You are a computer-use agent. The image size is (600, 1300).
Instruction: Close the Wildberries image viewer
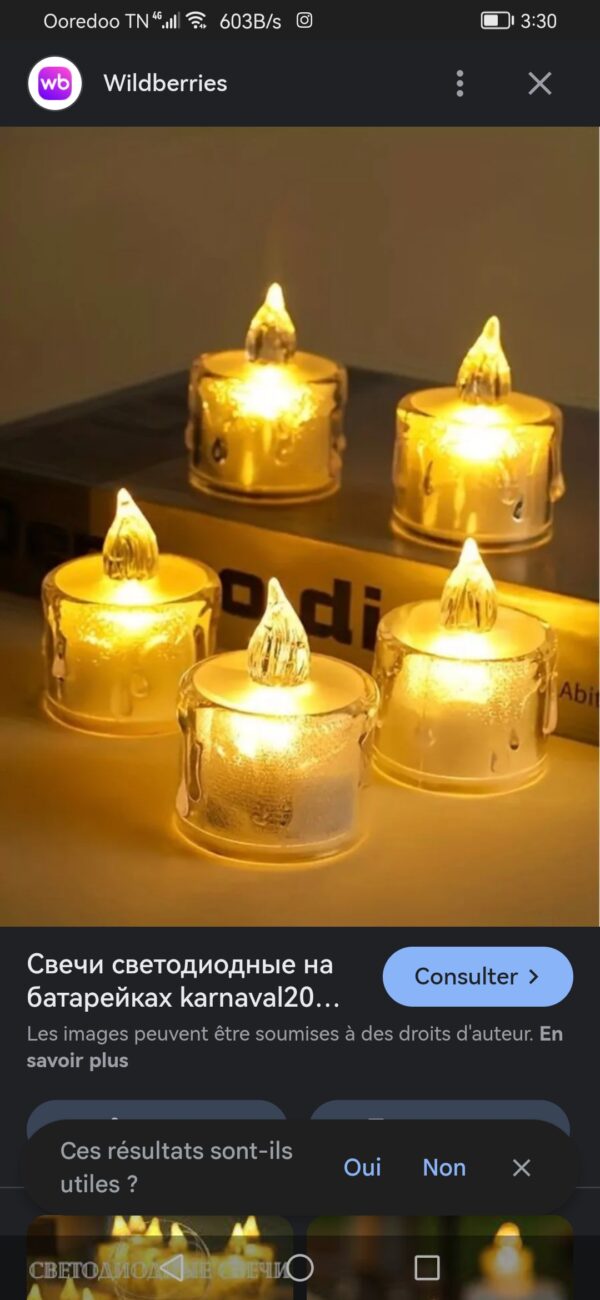pos(540,83)
